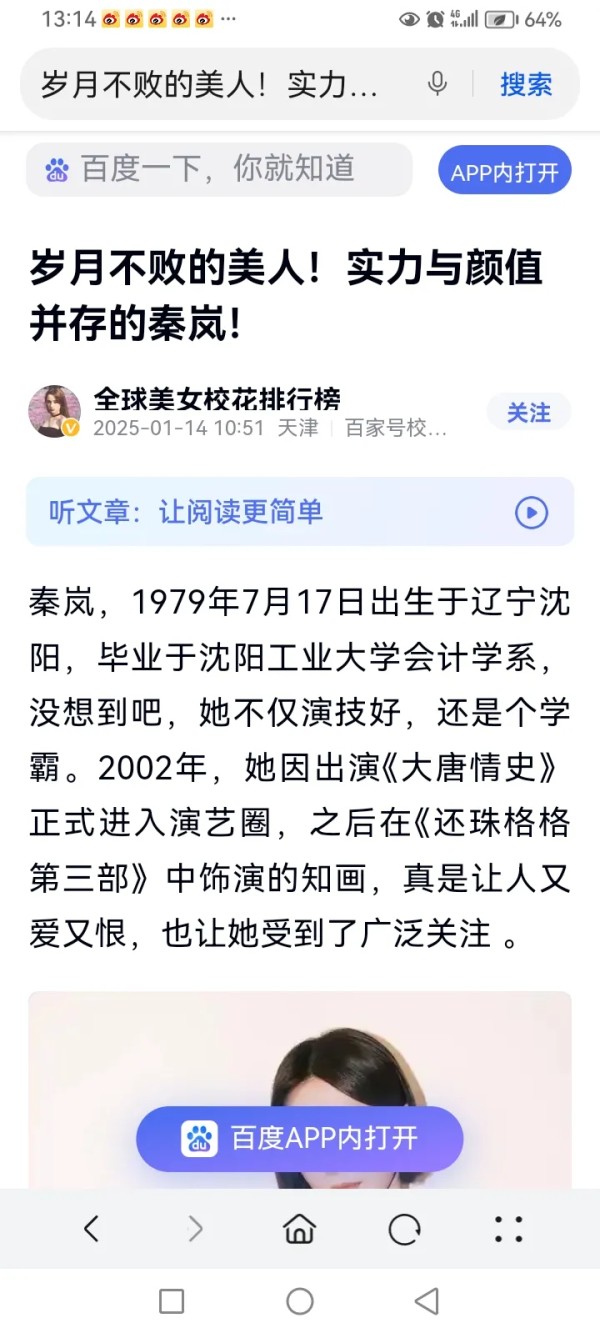Viewport: 600px width, 1333px height.
Task: Play the 听文章 article audio
Action: [531, 513]
